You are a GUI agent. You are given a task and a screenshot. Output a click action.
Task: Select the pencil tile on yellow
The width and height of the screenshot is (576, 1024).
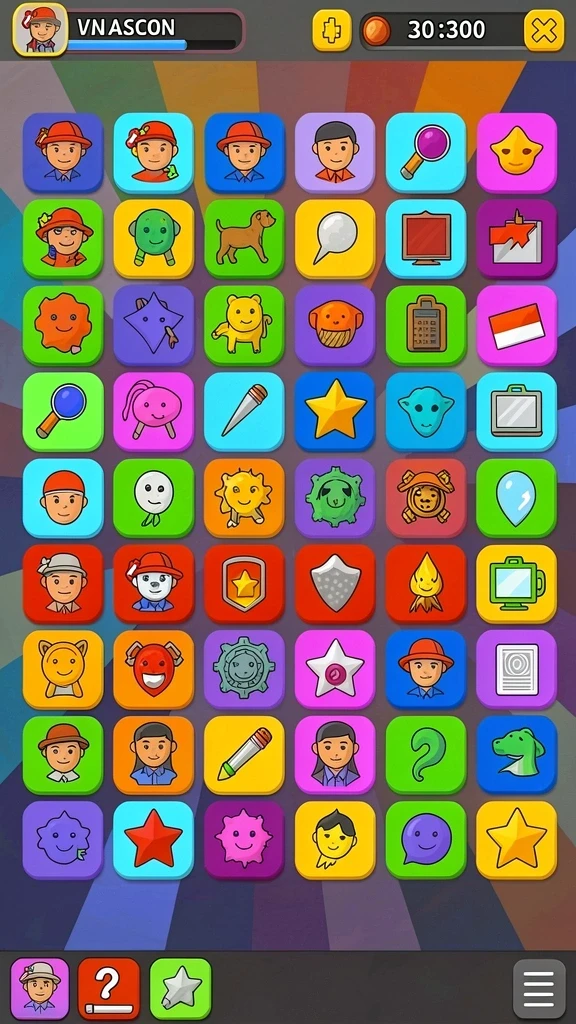[244, 755]
